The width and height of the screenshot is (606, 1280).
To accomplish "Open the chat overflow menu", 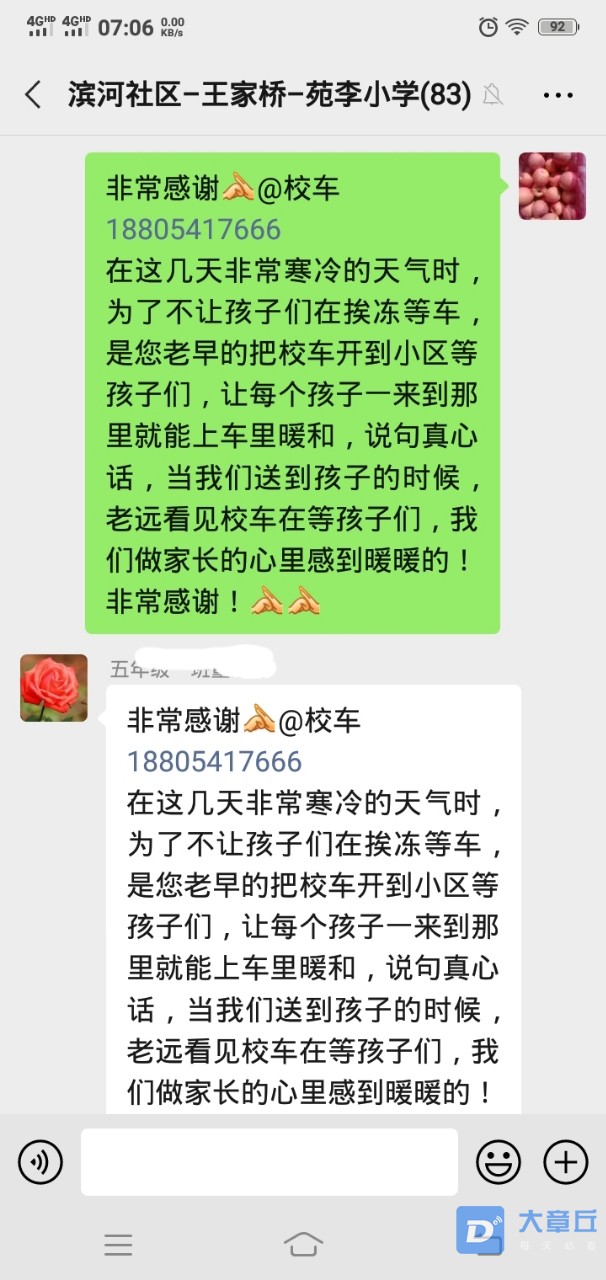I will point(557,96).
